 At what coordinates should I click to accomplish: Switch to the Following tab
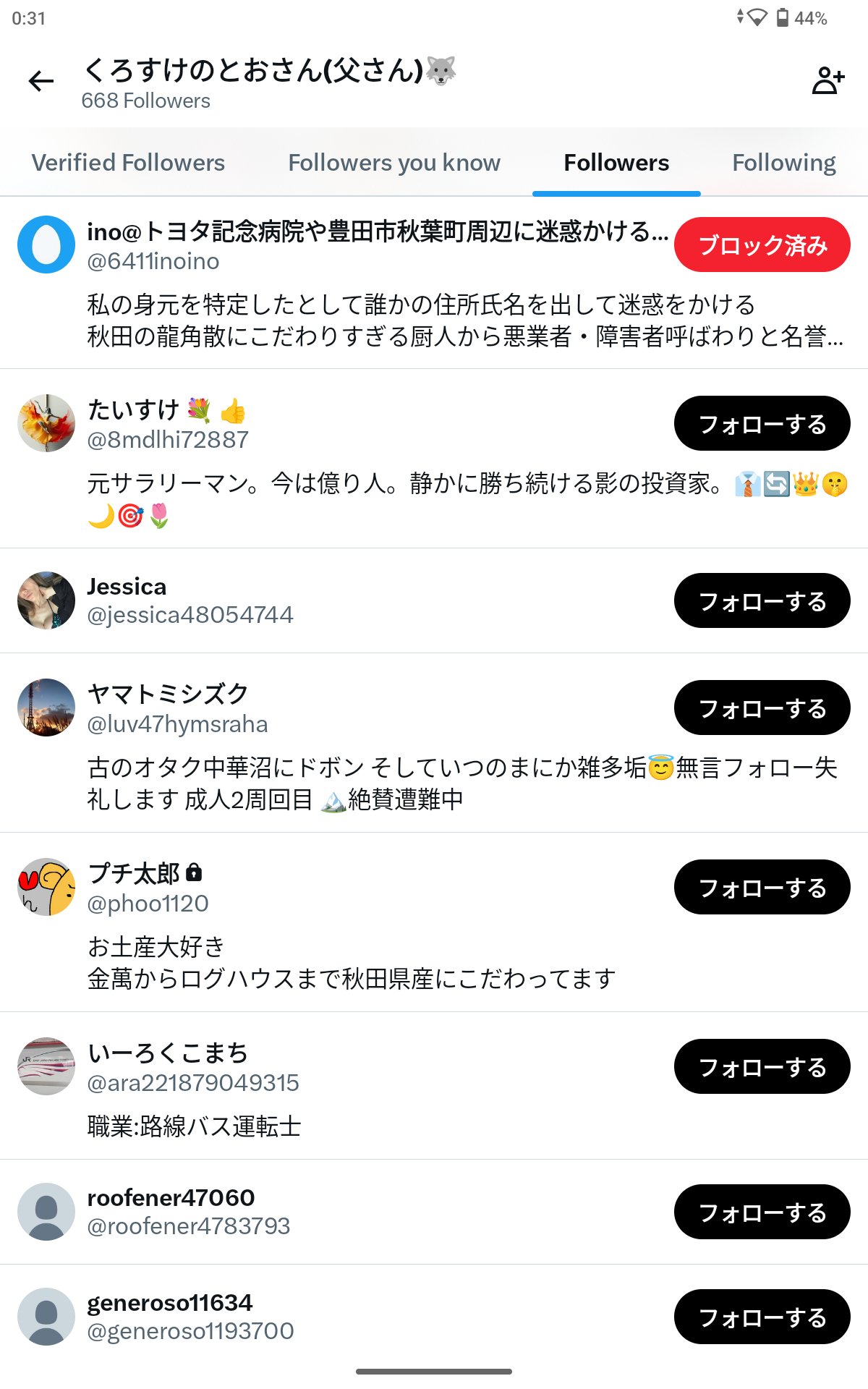click(x=783, y=163)
